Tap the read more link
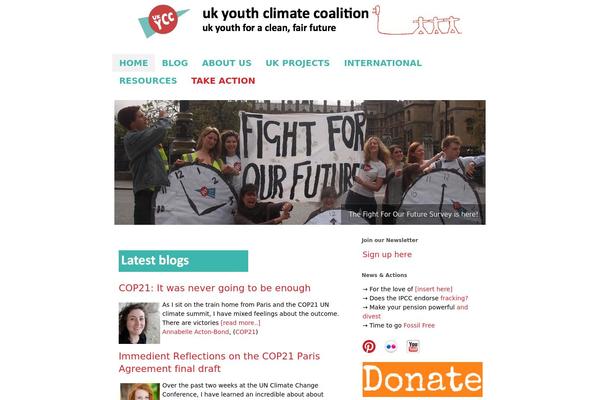600x400 pixels. 240,323
